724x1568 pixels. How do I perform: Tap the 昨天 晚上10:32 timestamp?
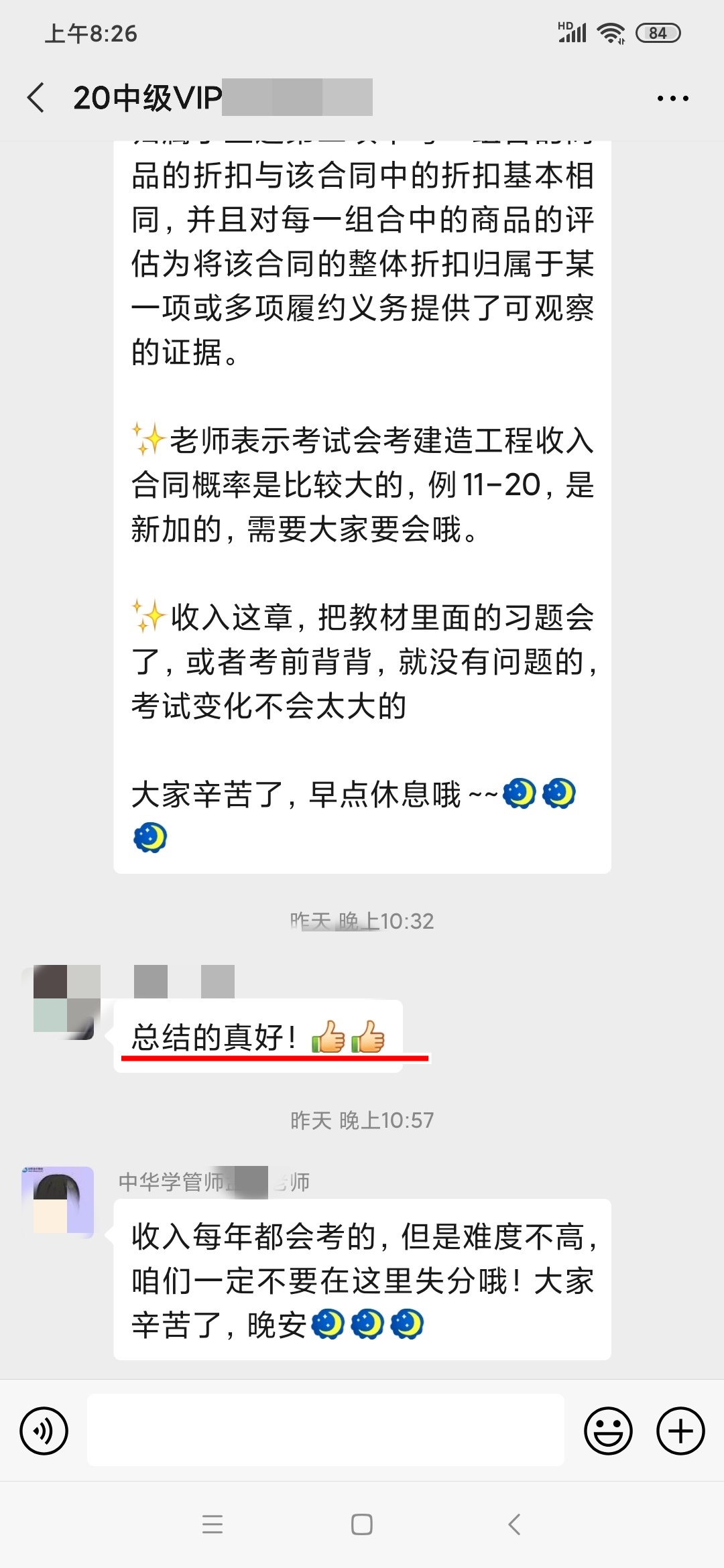(361, 921)
